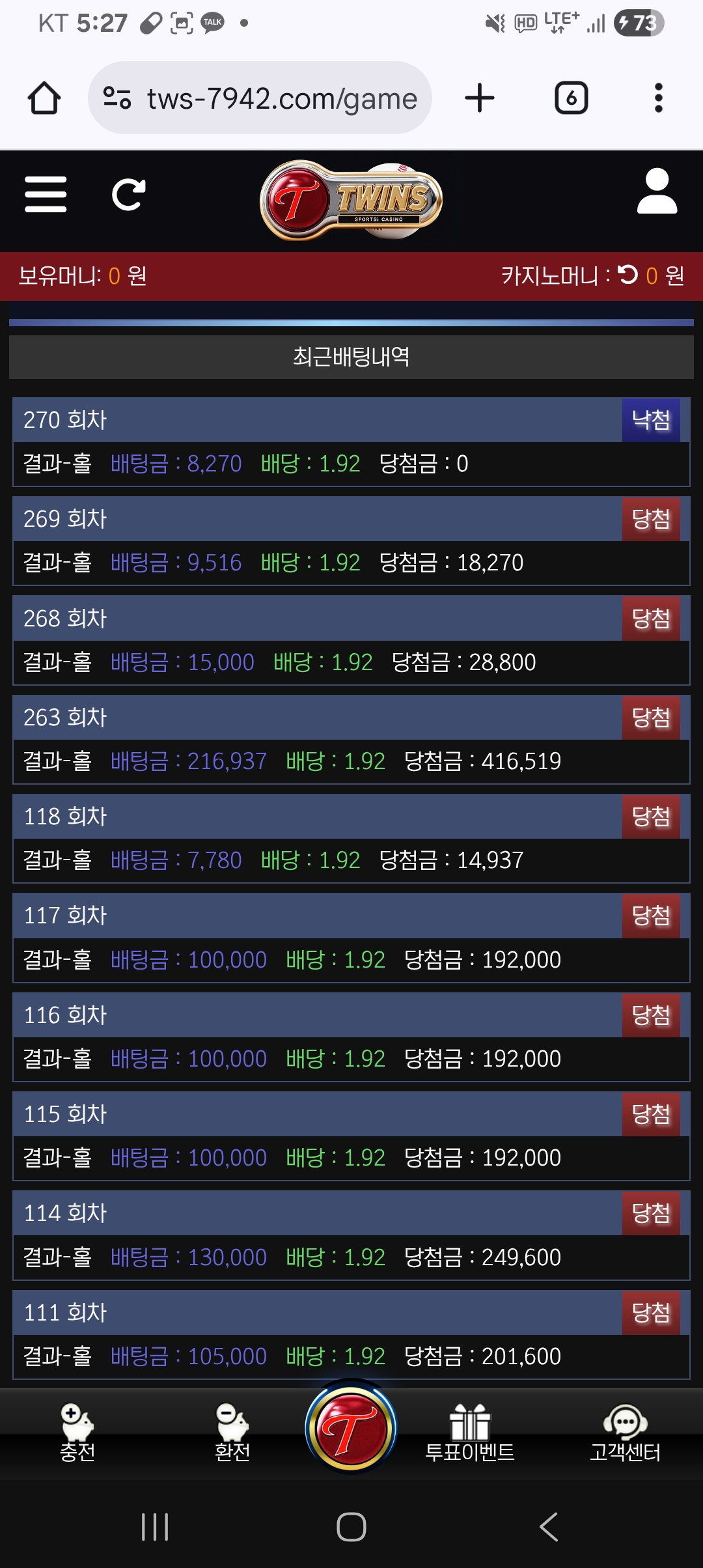View the six open browser tabs
The width and height of the screenshot is (703, 1568).
pos(571,98)
